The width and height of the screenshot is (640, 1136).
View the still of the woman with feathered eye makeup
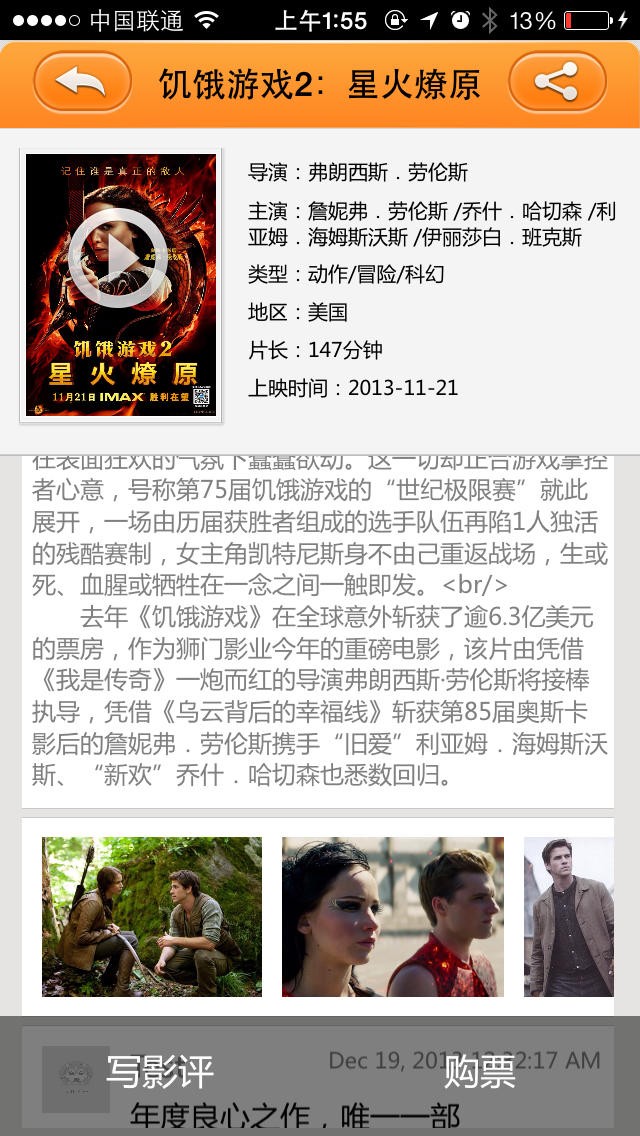pyautogui.click(x=392, y=917)
